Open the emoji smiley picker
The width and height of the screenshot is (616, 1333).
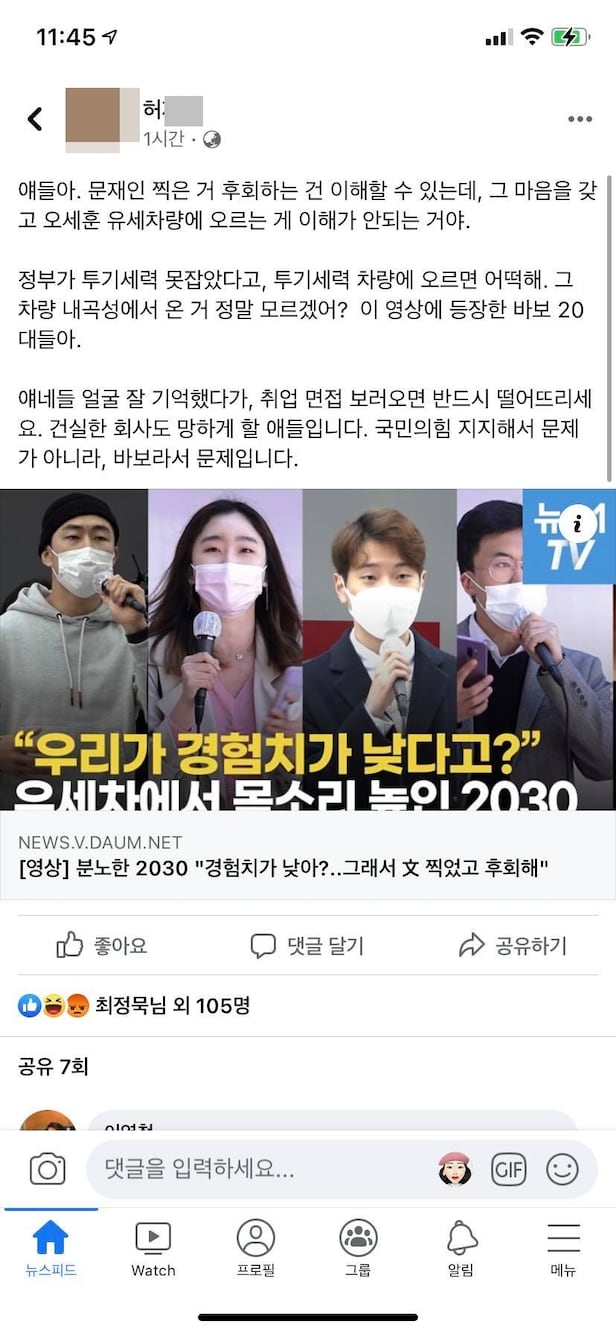(x=562, y=1169)
